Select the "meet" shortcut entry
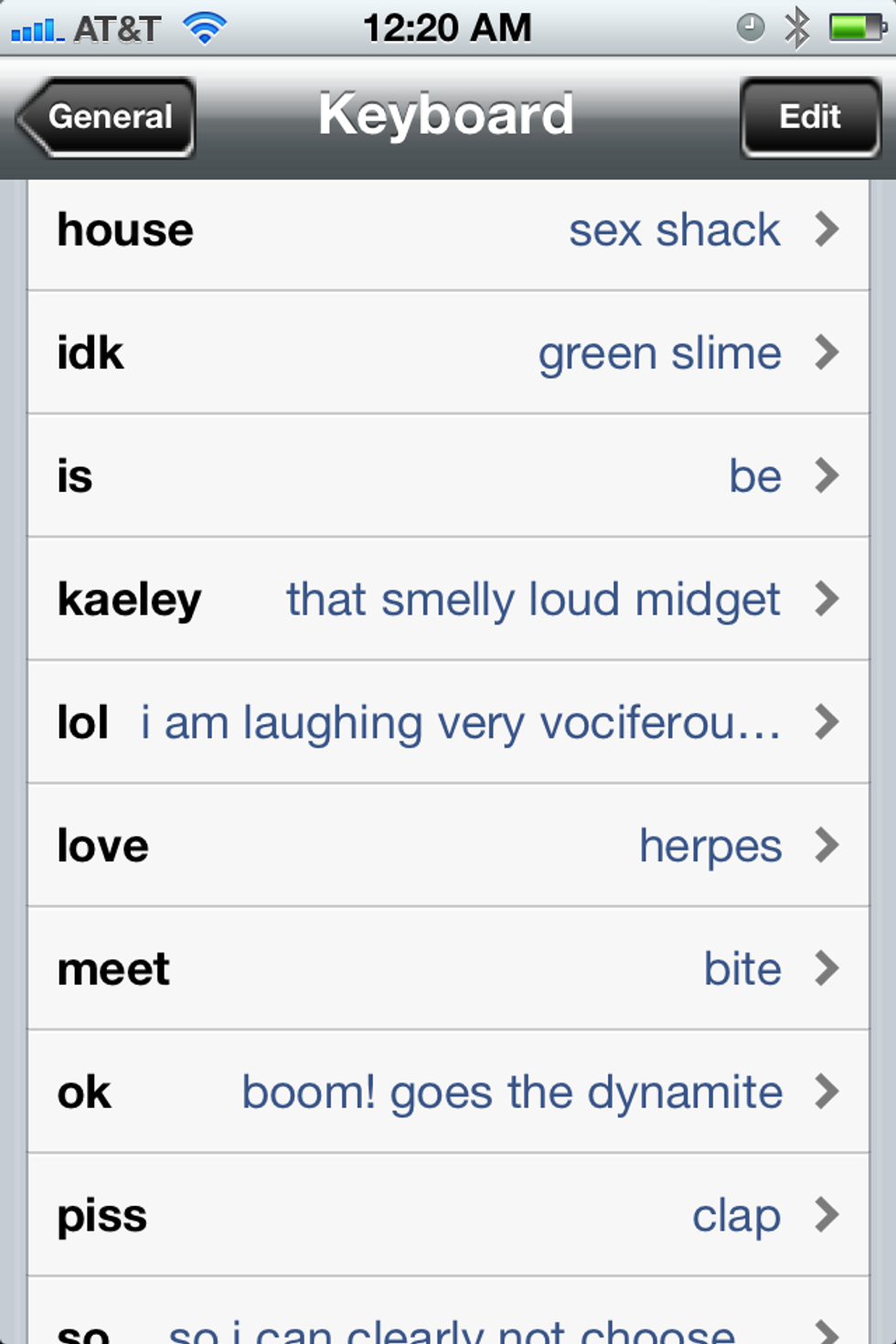This screenshot has width=896, height=1344. tap(448, 969)
